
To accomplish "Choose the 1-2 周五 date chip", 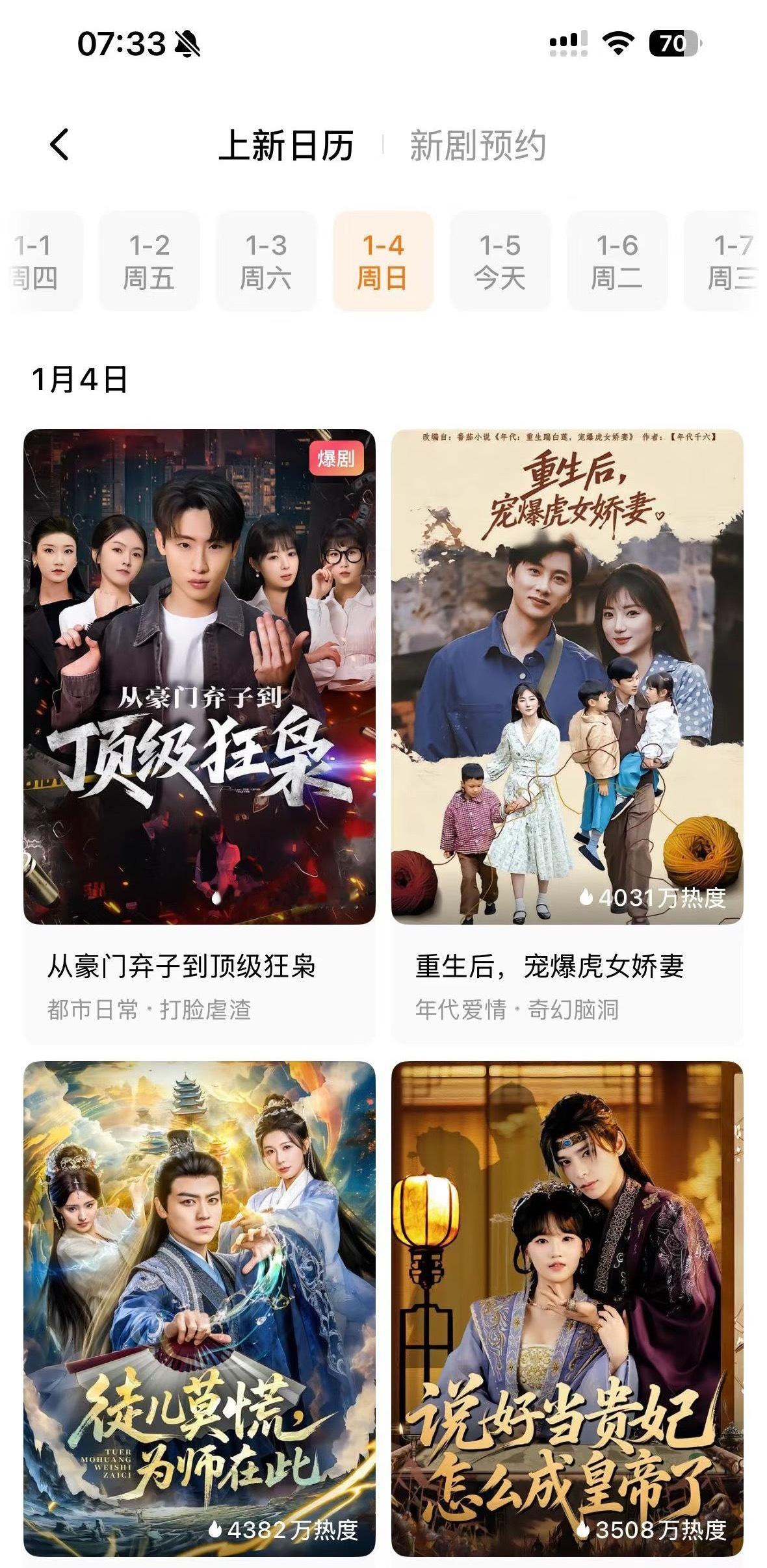I will pos(149,261).
